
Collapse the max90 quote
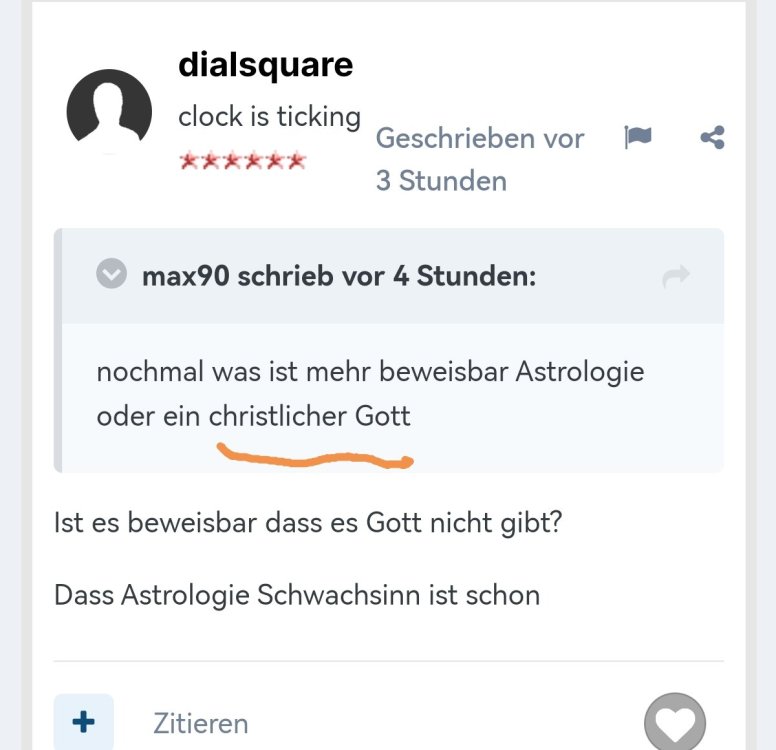tap(112, 275)
